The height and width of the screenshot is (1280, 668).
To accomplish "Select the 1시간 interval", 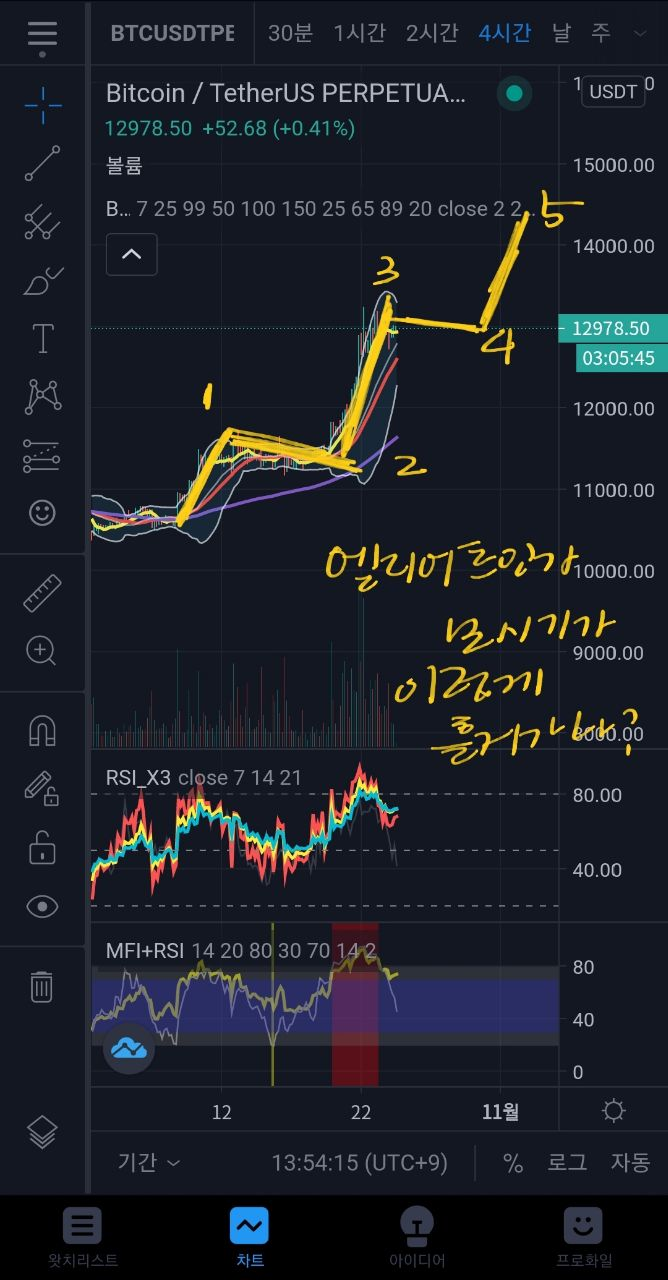I will coord(359,33).
